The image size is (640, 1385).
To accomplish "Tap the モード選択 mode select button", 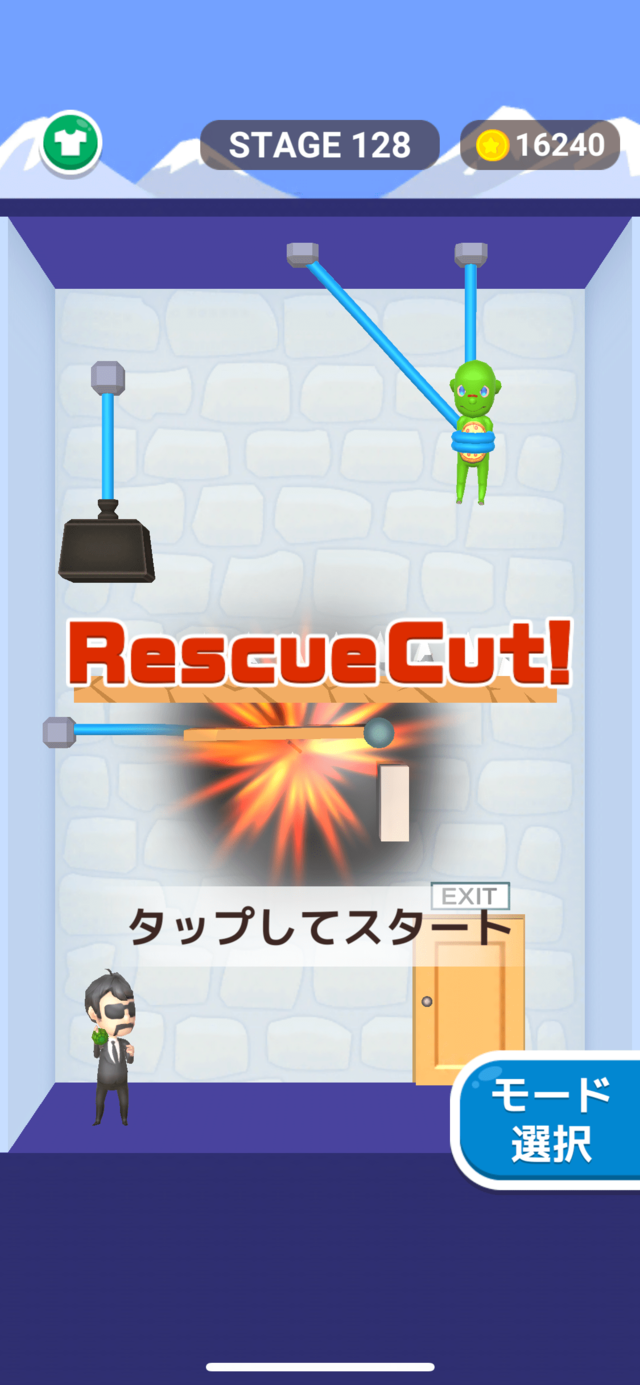I will pyautogui.click(x=549, y=1119).
